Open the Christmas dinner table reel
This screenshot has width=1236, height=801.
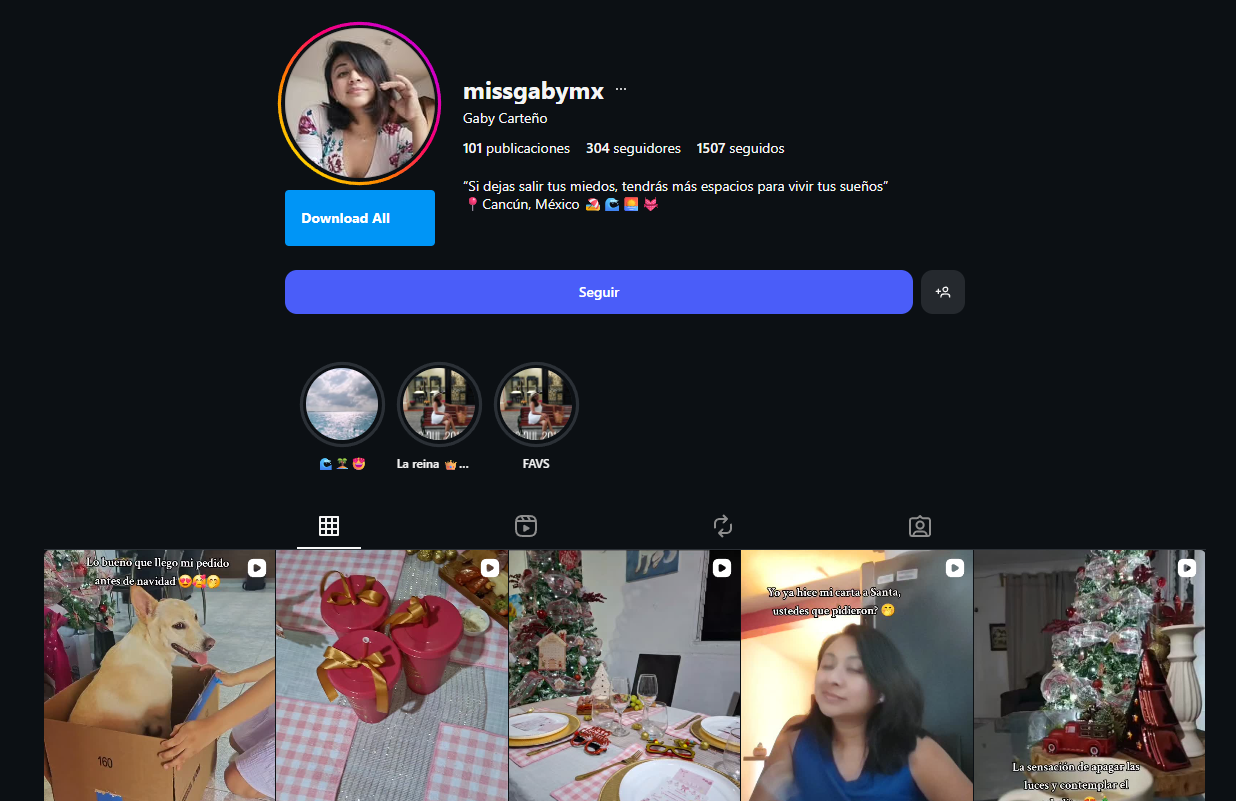(624, 675)
